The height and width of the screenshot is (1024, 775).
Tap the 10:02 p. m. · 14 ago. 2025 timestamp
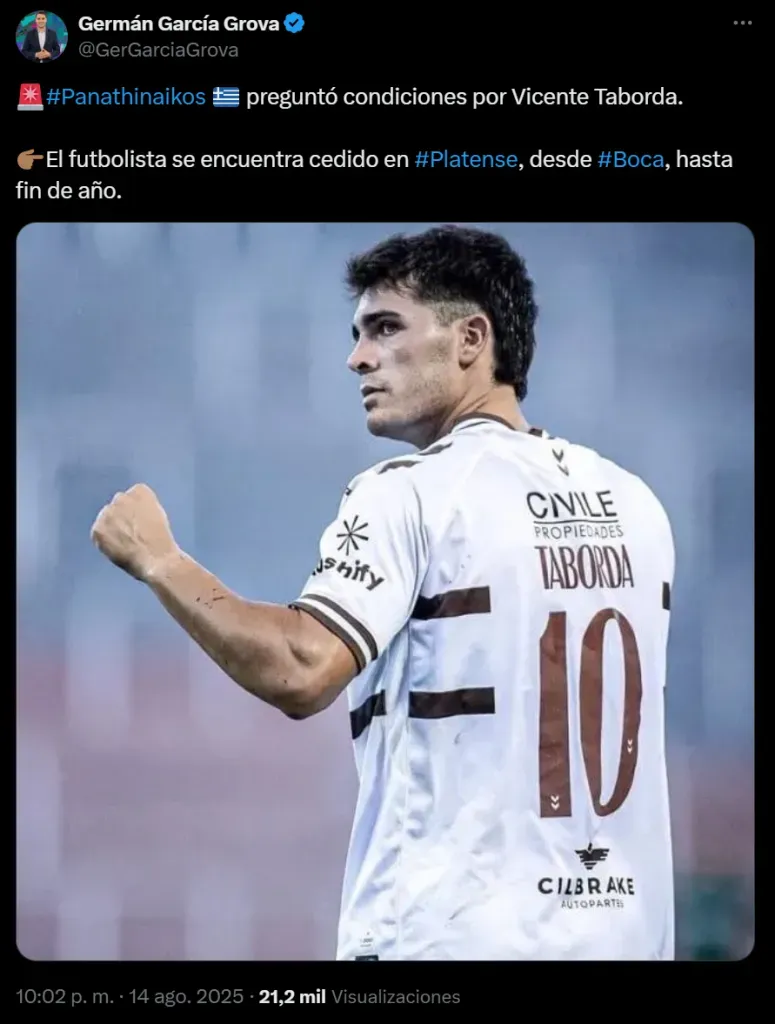pyautogui.click(x=130, y=996)
